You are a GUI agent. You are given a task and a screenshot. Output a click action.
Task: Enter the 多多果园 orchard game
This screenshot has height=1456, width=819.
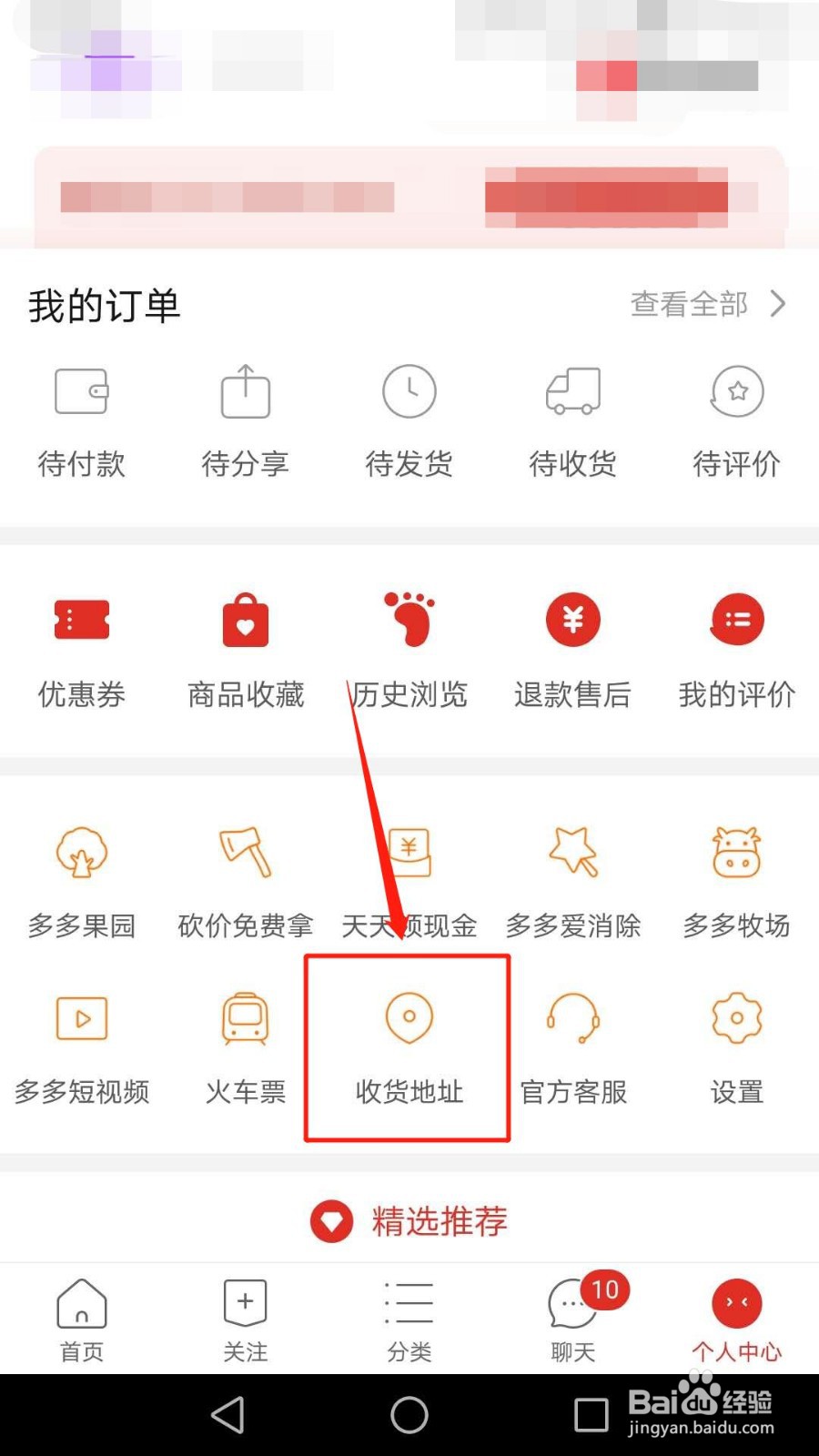point(81,878)
